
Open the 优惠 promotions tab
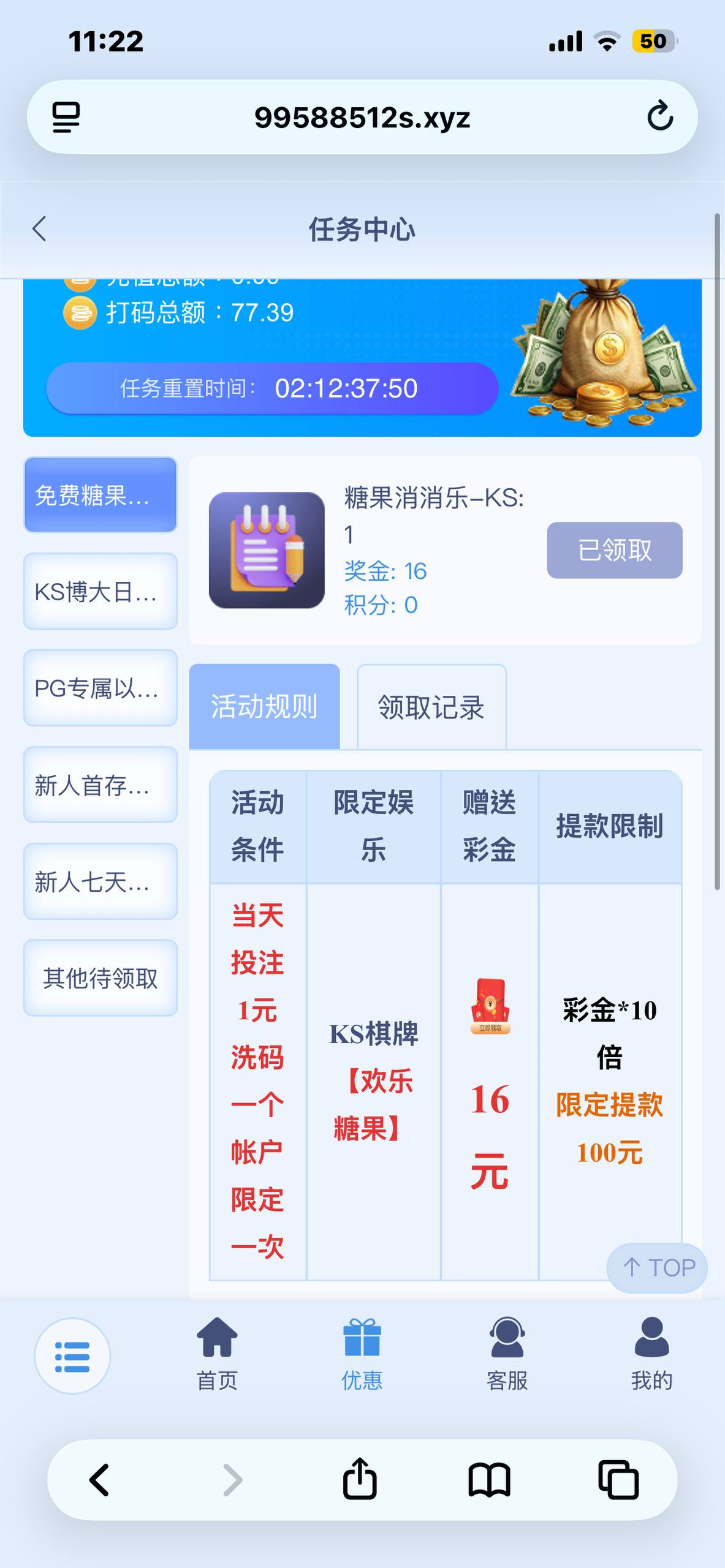click(362, 1354)
